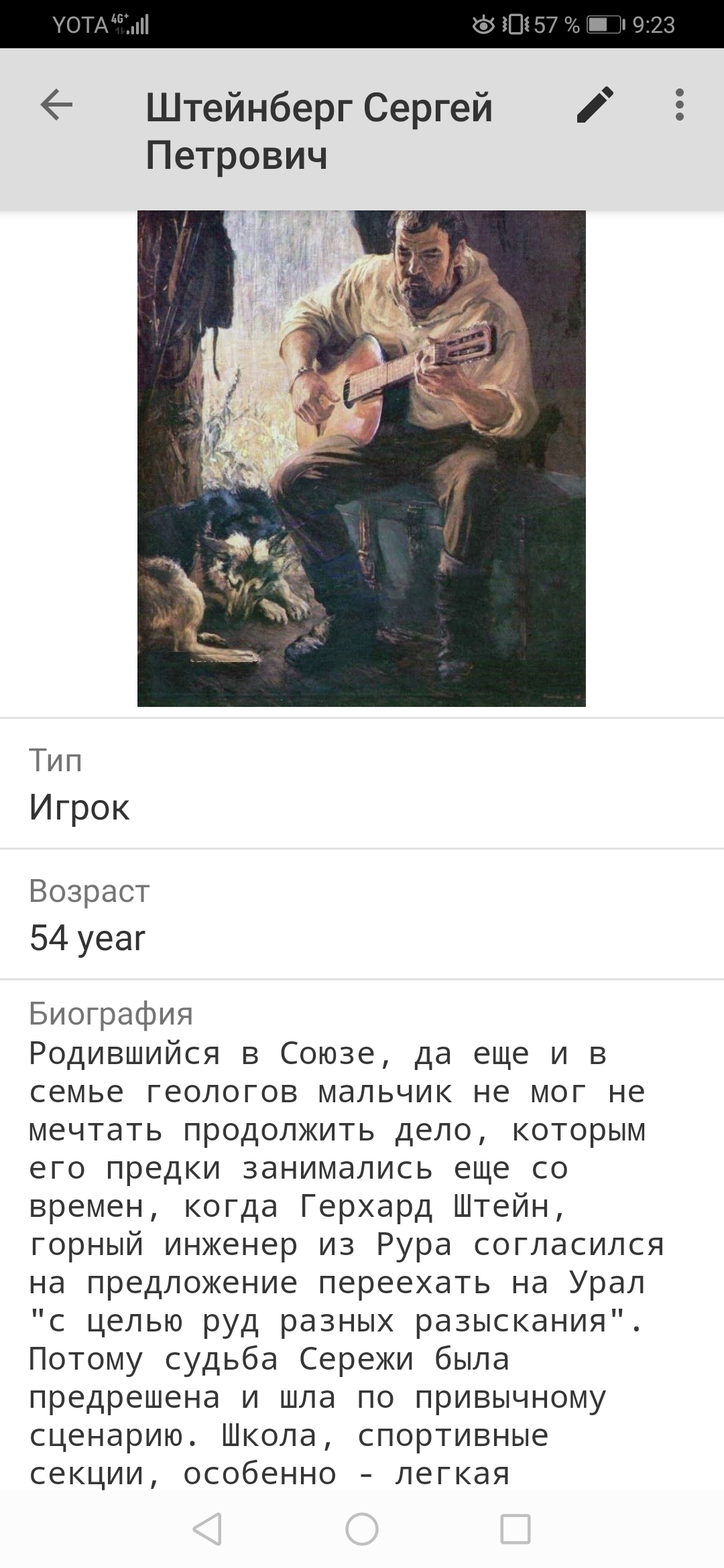Tap the system back triangle
This screenshot has height=1568, width=724.
pyautogui.click(x=207, y=1529)
